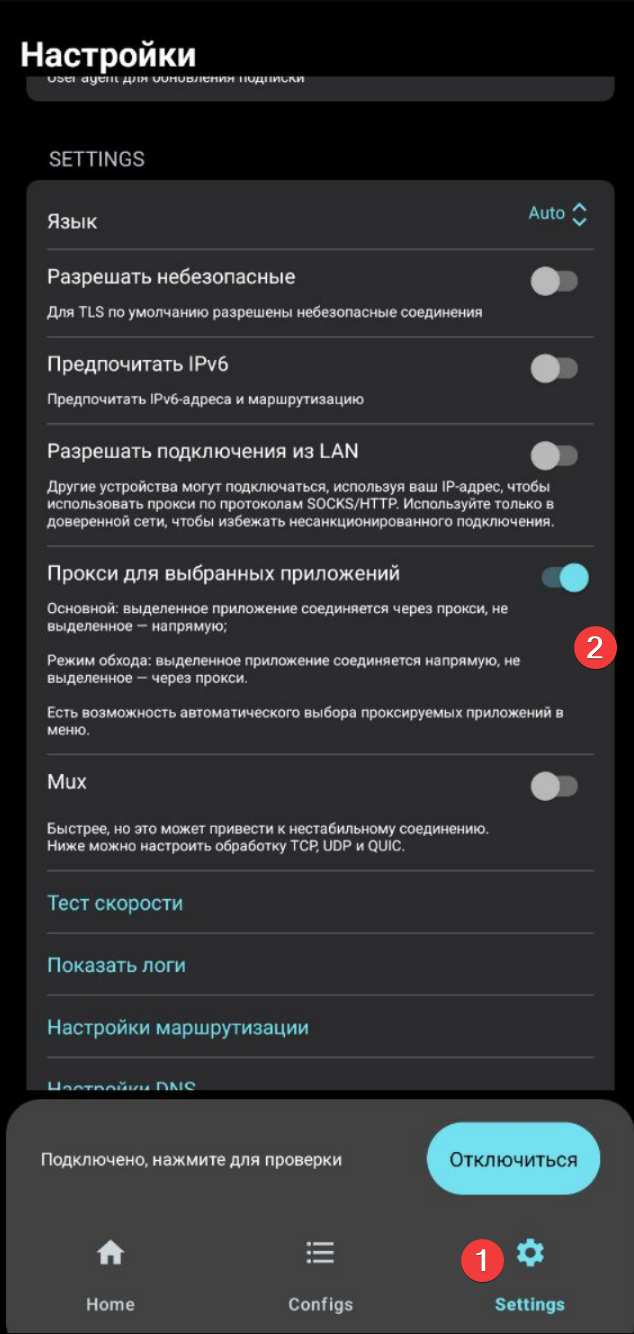The image size is (634, 1334).
Task: Open Настройки маршрутизации
Action: (178, 1027)
